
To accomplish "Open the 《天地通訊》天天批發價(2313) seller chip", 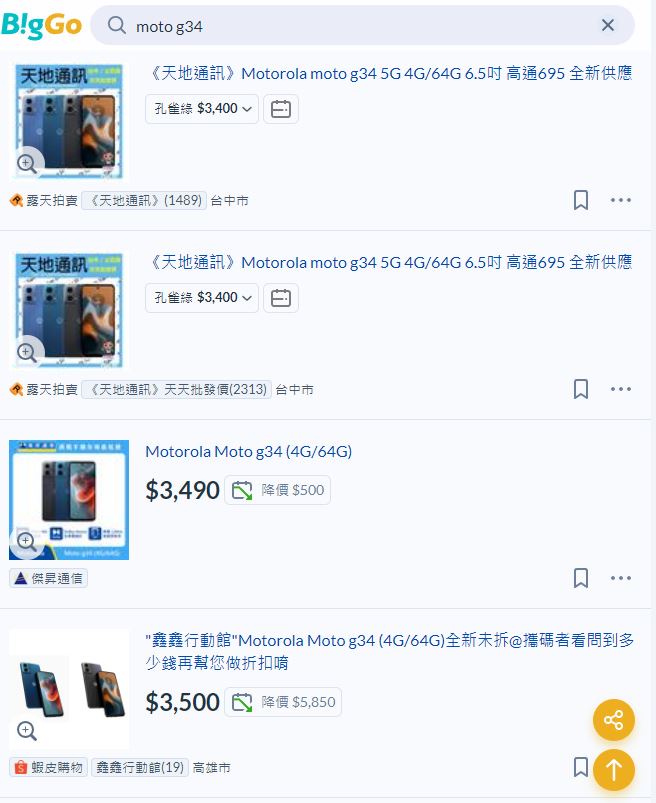I will 175,389.
